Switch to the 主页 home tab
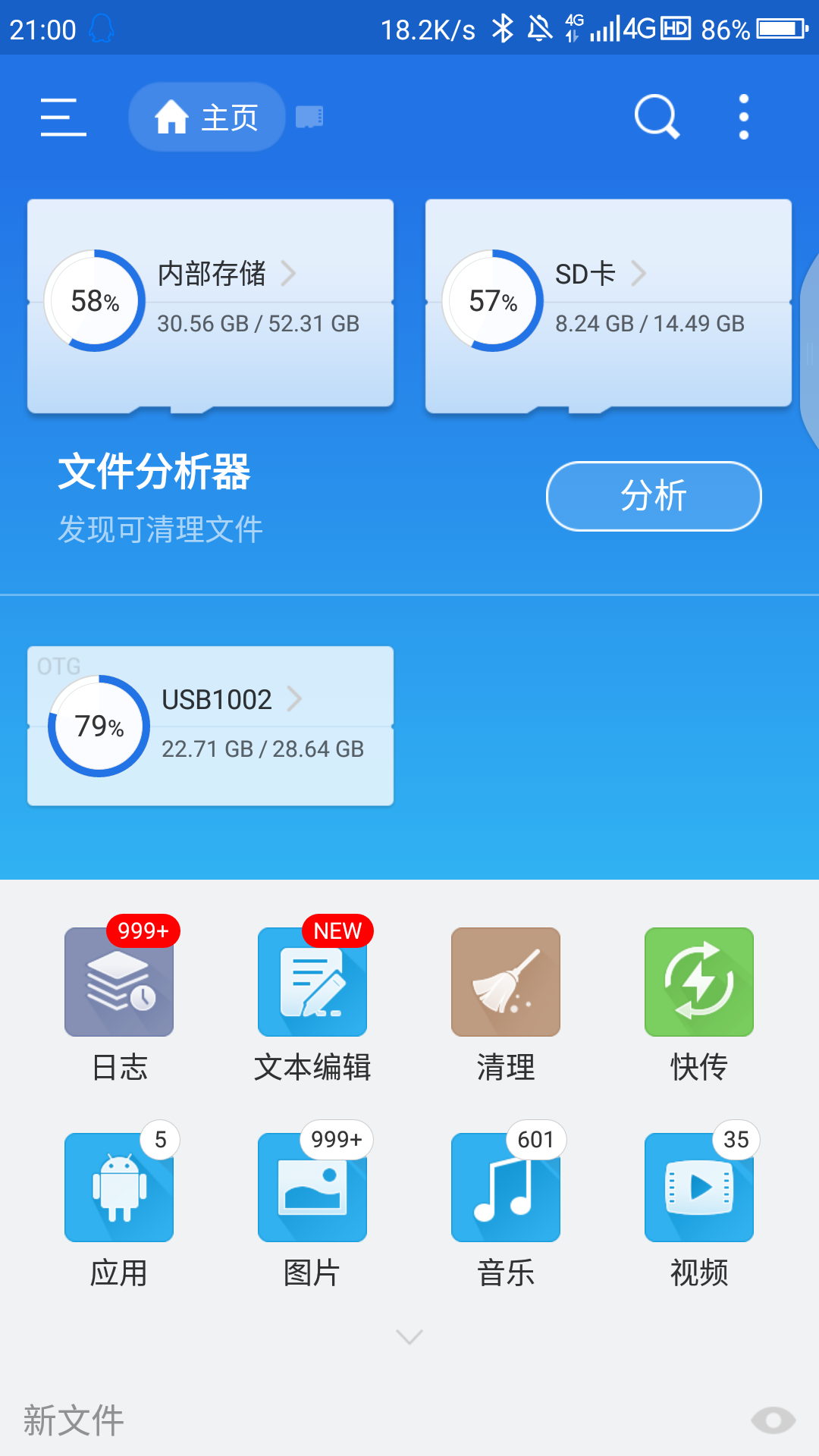 206,117
